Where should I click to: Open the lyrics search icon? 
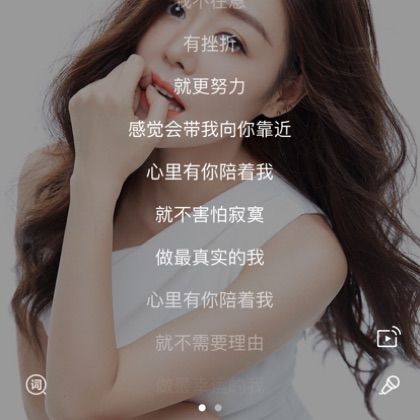tap(36, 385)
